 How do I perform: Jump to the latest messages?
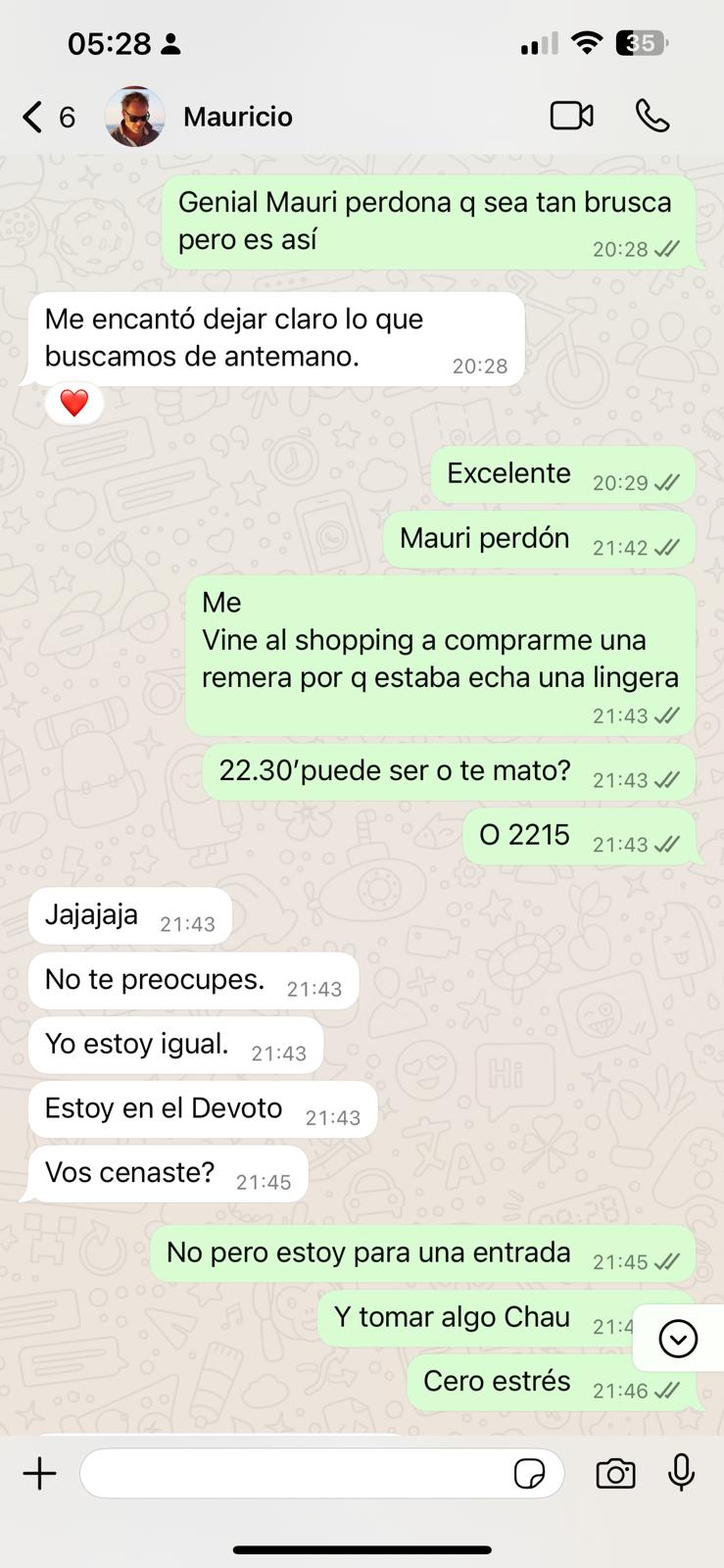click(x=678, y=1338)
